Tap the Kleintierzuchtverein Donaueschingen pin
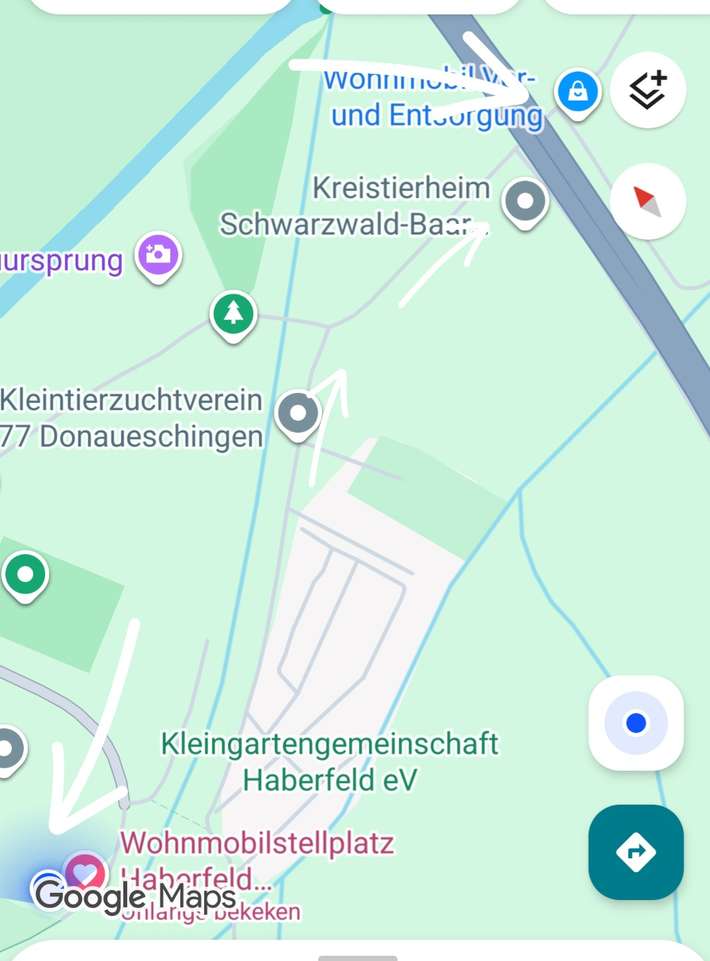This screenshot has height=961, width=710. pyautogui.click(x=297, y=412)
